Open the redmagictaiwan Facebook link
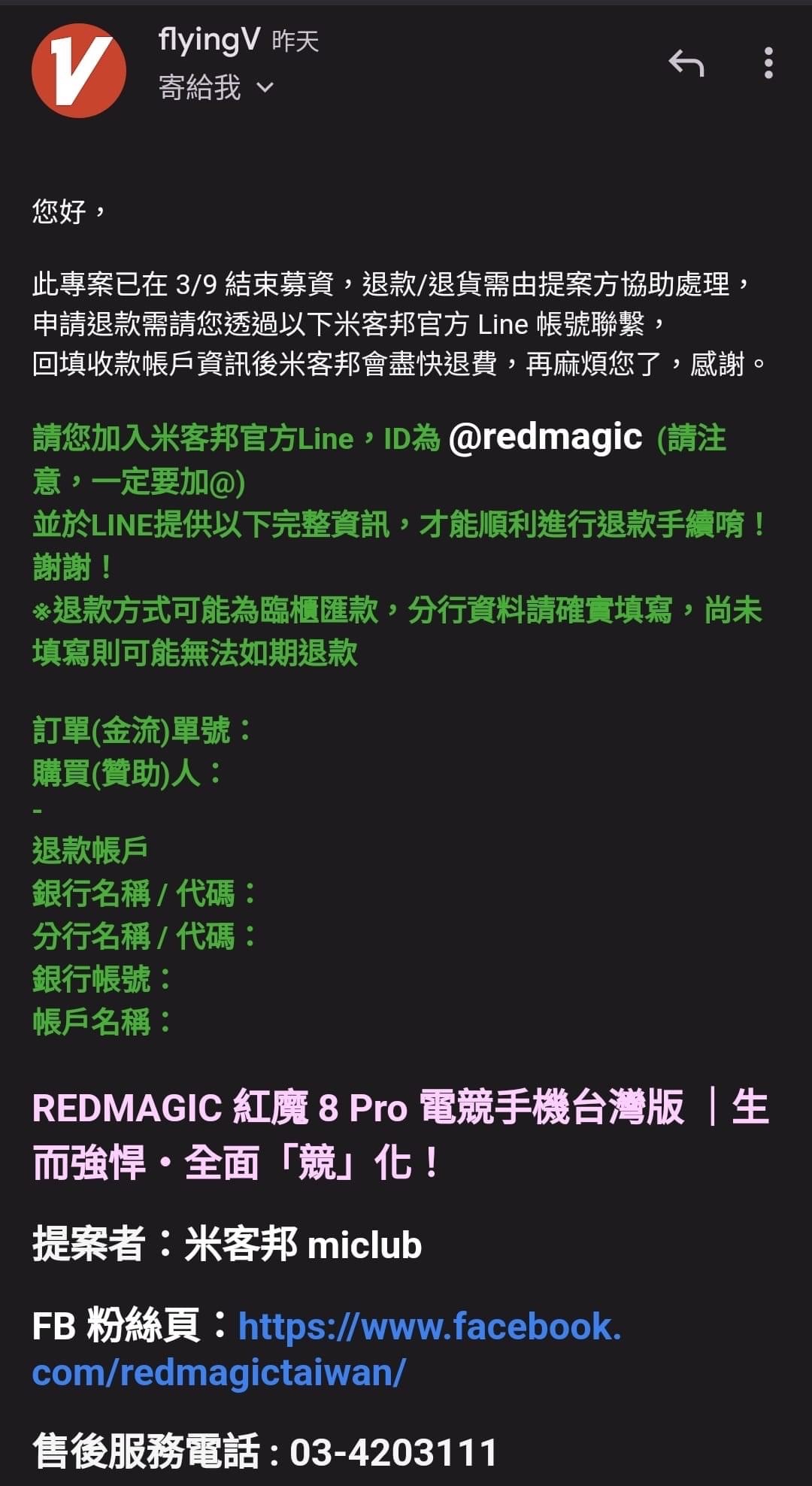 326,1349
